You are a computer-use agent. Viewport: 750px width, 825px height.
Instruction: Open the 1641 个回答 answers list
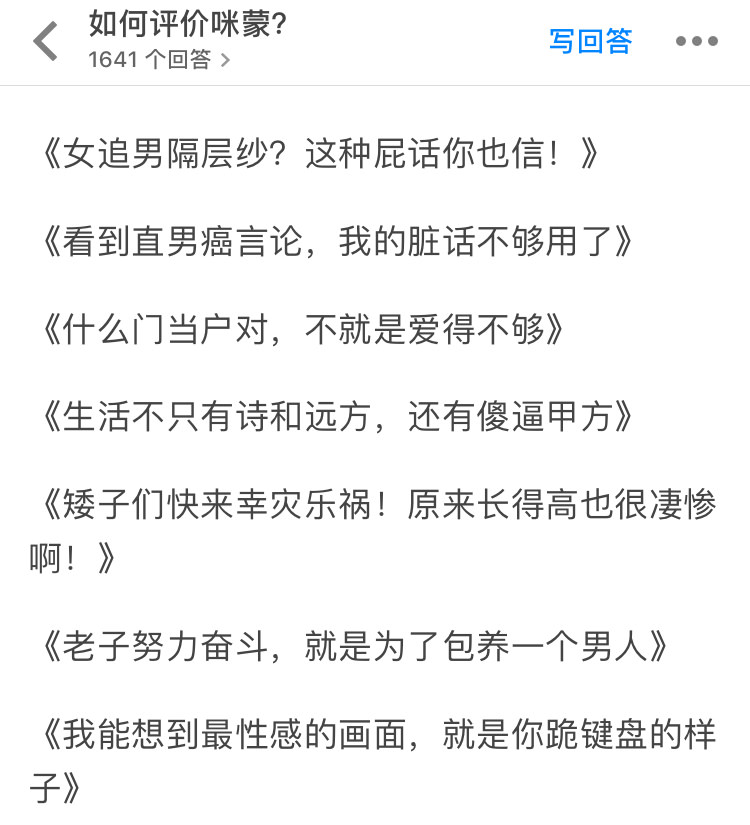tap(158, 59)
